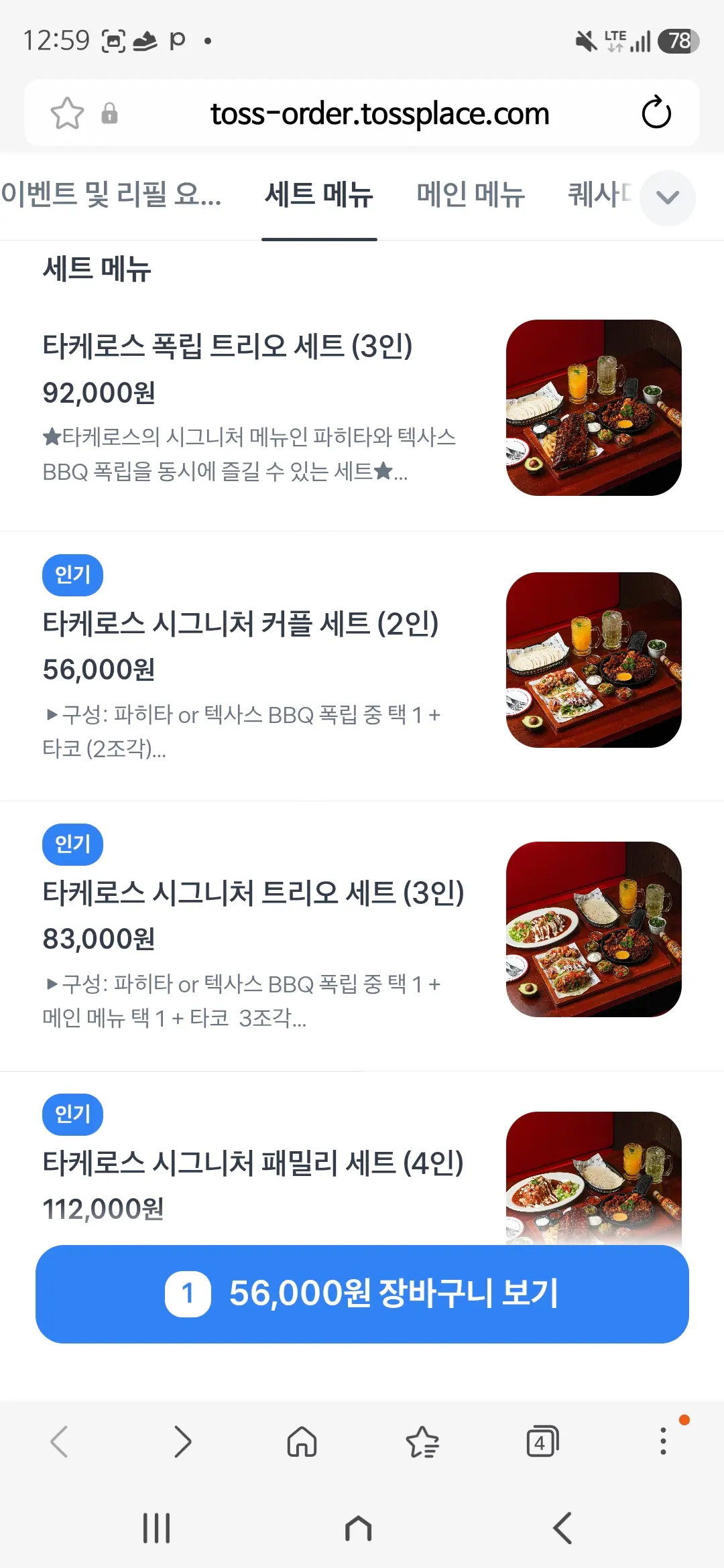Viewport: 724px width, 1568px height.
Task: Go to the browser home page
Action: pos(302,1441)
